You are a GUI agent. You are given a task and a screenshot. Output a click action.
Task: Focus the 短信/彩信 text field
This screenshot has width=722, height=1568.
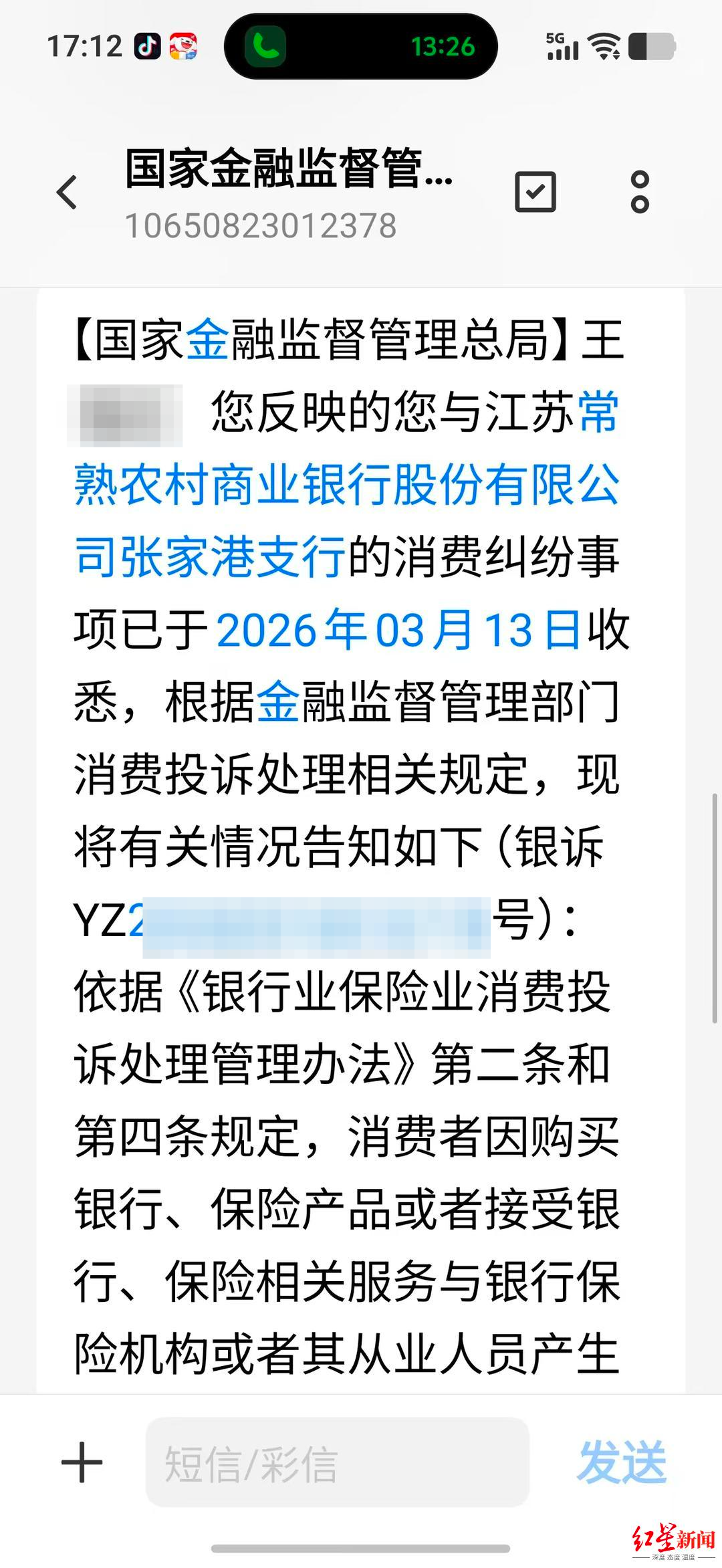tap(337, 1462)
